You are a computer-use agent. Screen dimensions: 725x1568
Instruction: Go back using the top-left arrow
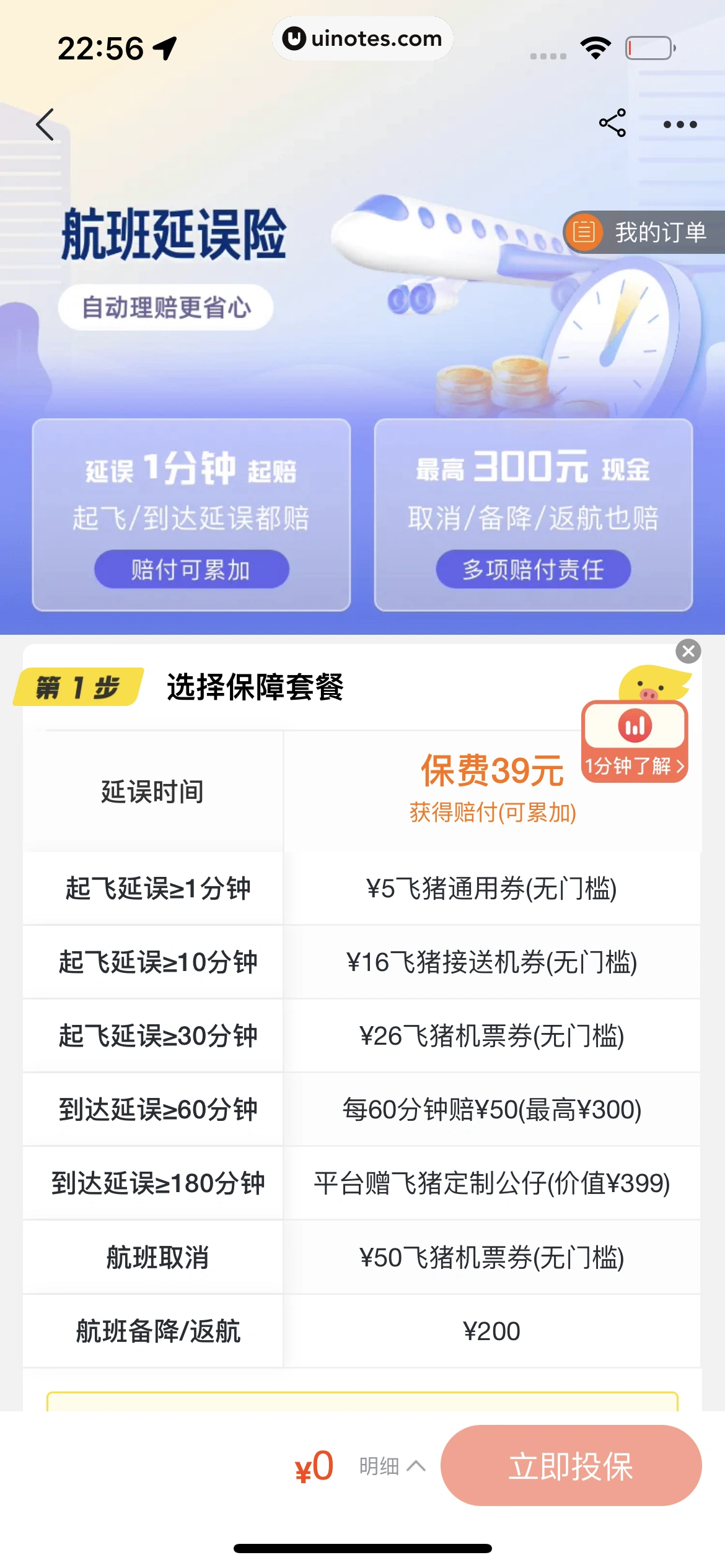click(45, 124)
